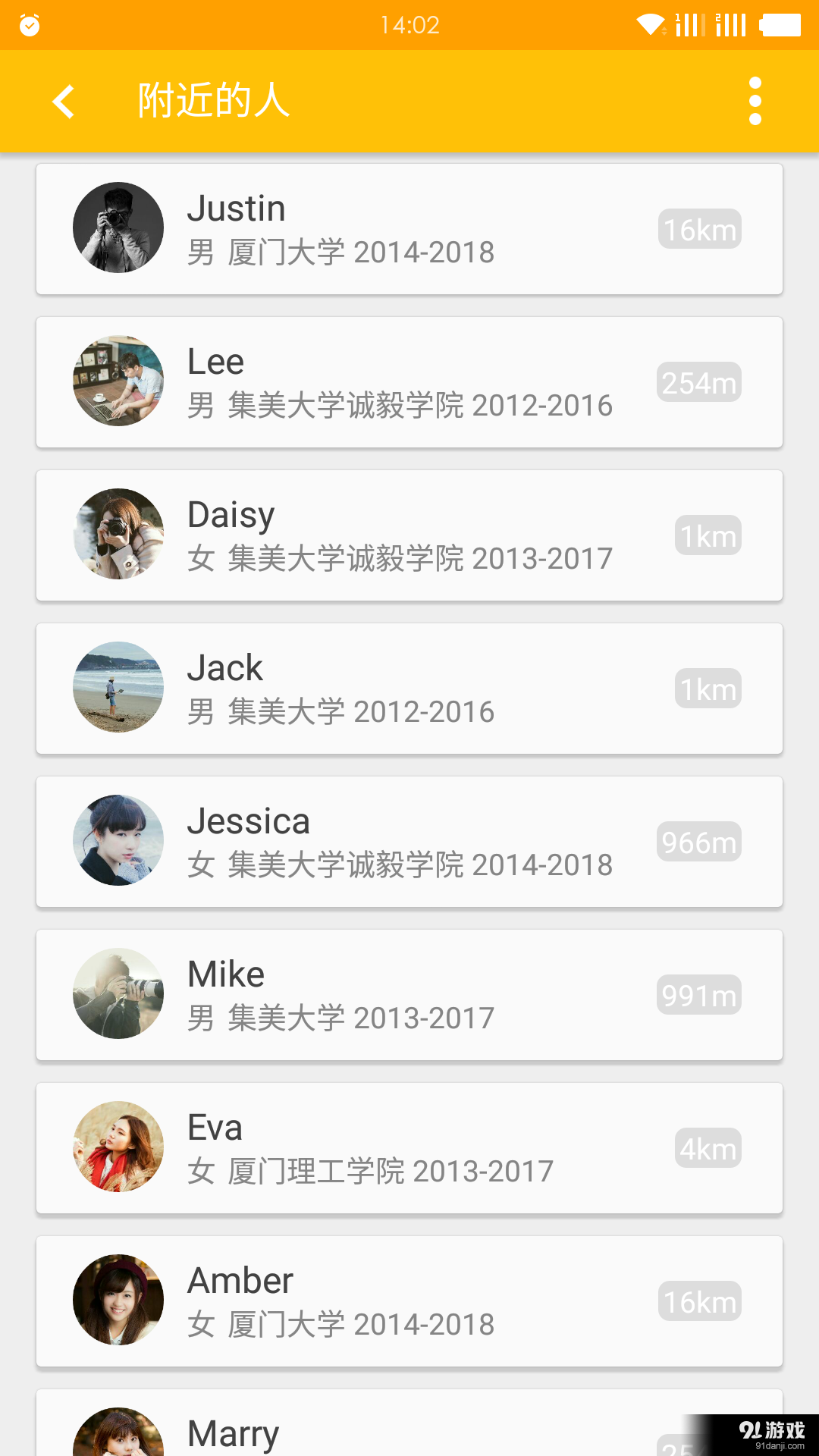Tap the 16km distance tag next to Justin
The width and height of the screenshot is (819, 1456).
click(698, 227)
